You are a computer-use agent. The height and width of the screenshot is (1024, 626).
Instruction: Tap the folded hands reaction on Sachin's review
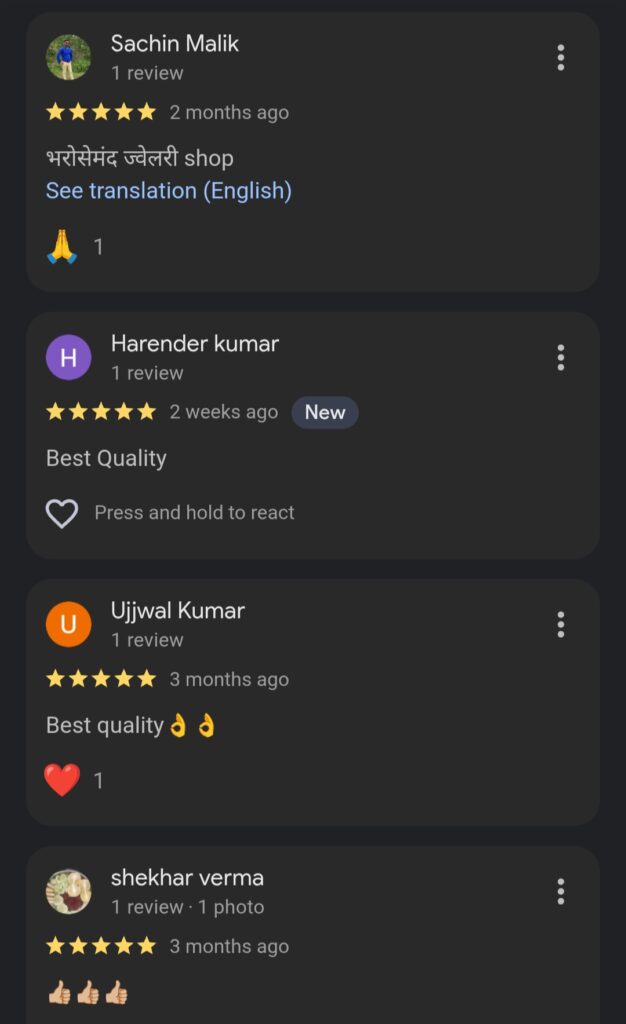click(x=62, y=246)
